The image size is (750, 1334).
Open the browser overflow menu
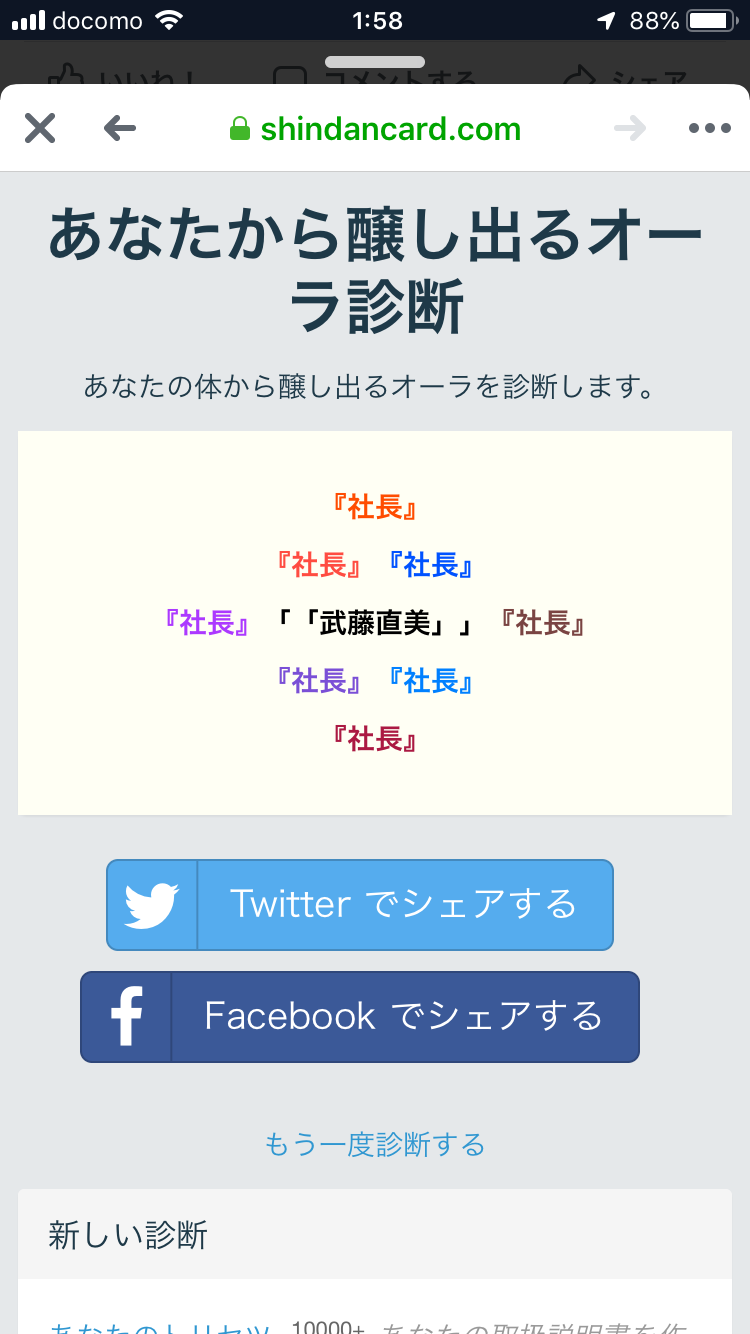point(709,128)
